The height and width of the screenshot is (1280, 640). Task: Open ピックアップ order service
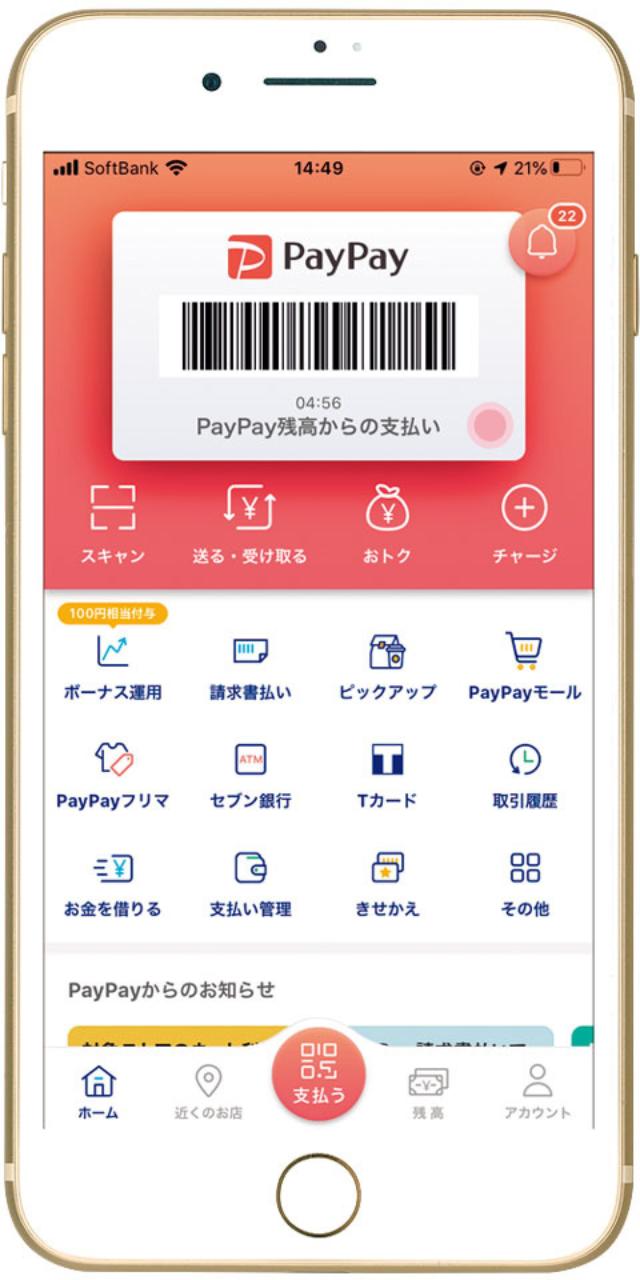point(387,667)
